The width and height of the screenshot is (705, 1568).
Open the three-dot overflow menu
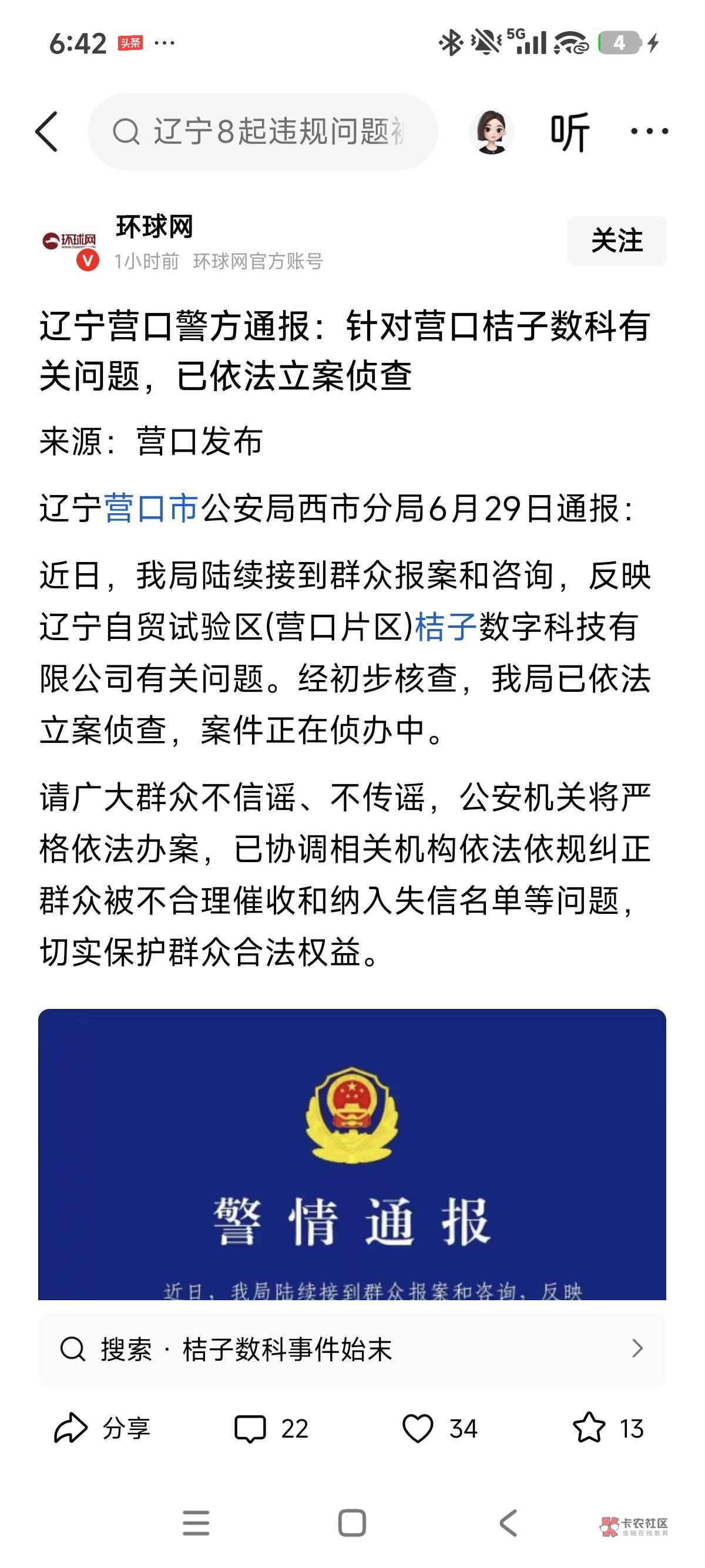650,131
